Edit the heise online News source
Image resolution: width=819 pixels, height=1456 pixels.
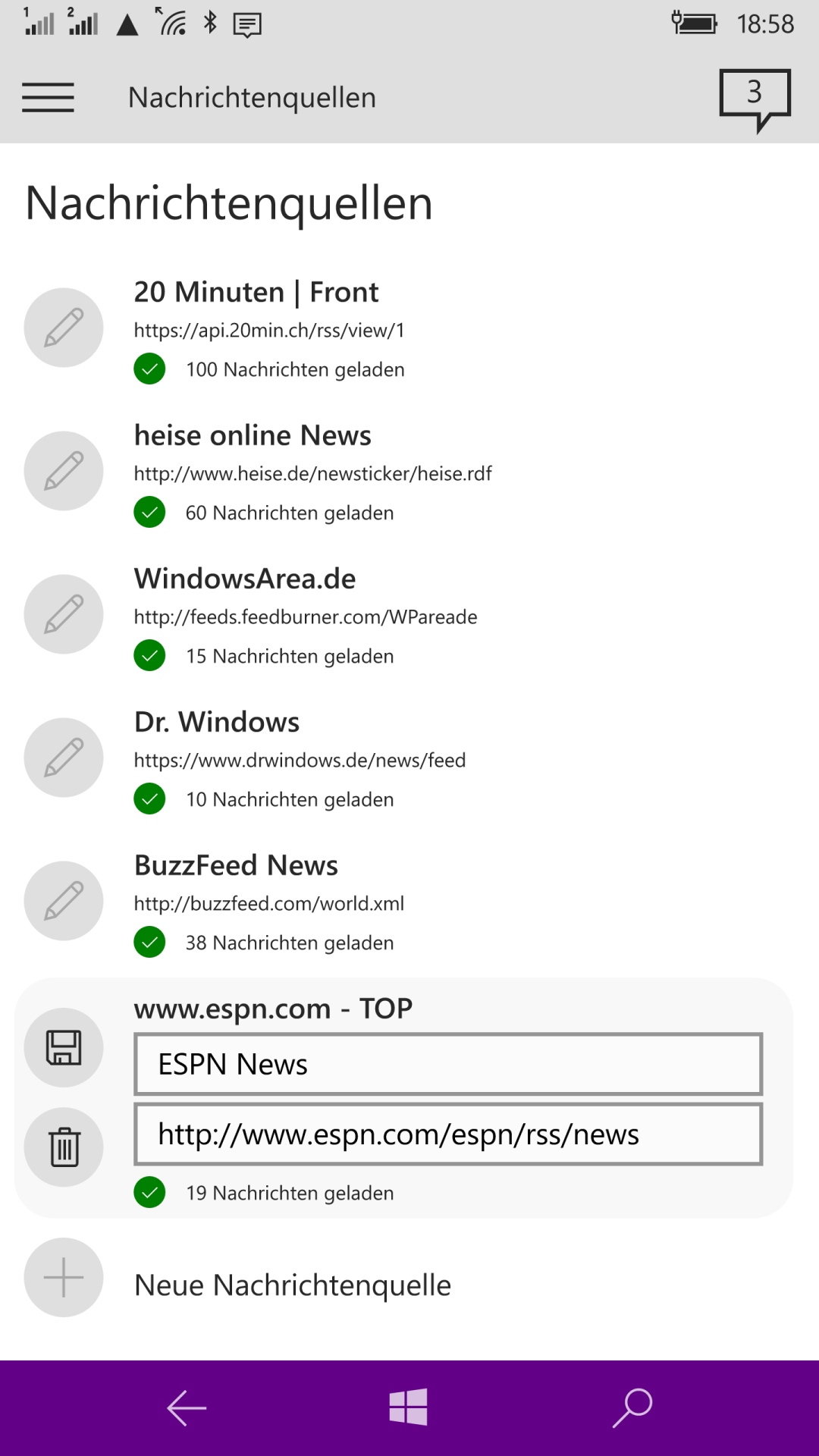tap(64, 471)
